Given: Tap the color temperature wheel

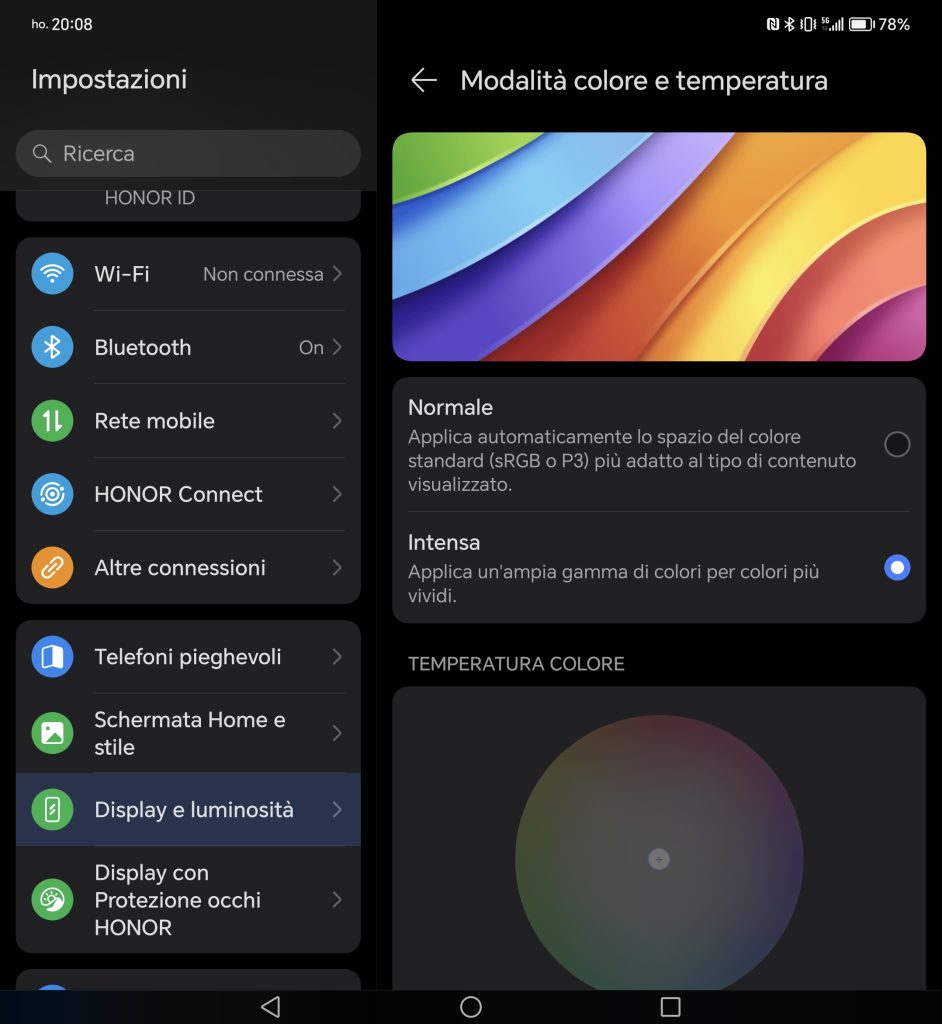Looking at the screenshot, I should [x=658, y=858].
